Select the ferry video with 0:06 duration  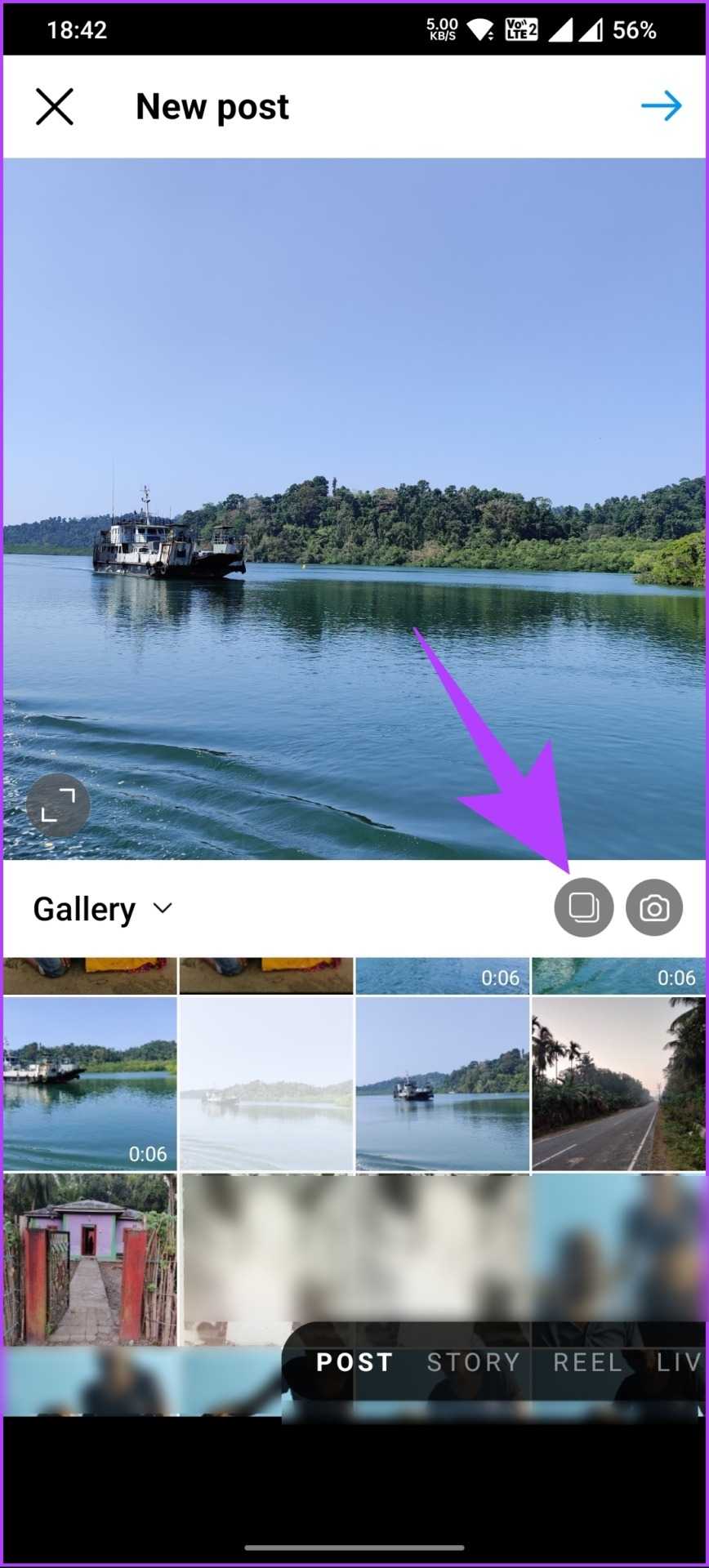point(90,1084)
